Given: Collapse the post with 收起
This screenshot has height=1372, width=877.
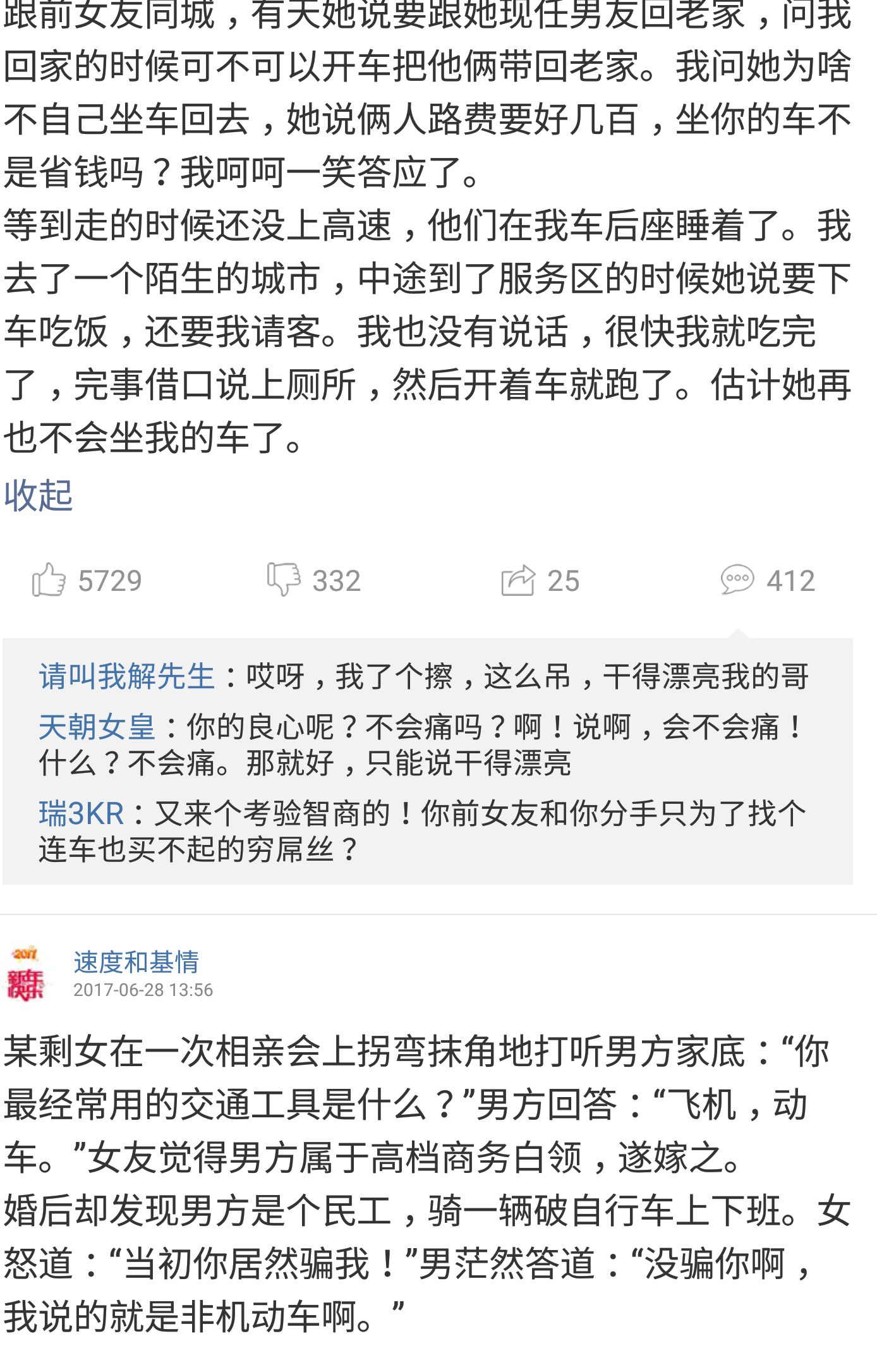Looking at the screenshot, I should tap(39, 495).
